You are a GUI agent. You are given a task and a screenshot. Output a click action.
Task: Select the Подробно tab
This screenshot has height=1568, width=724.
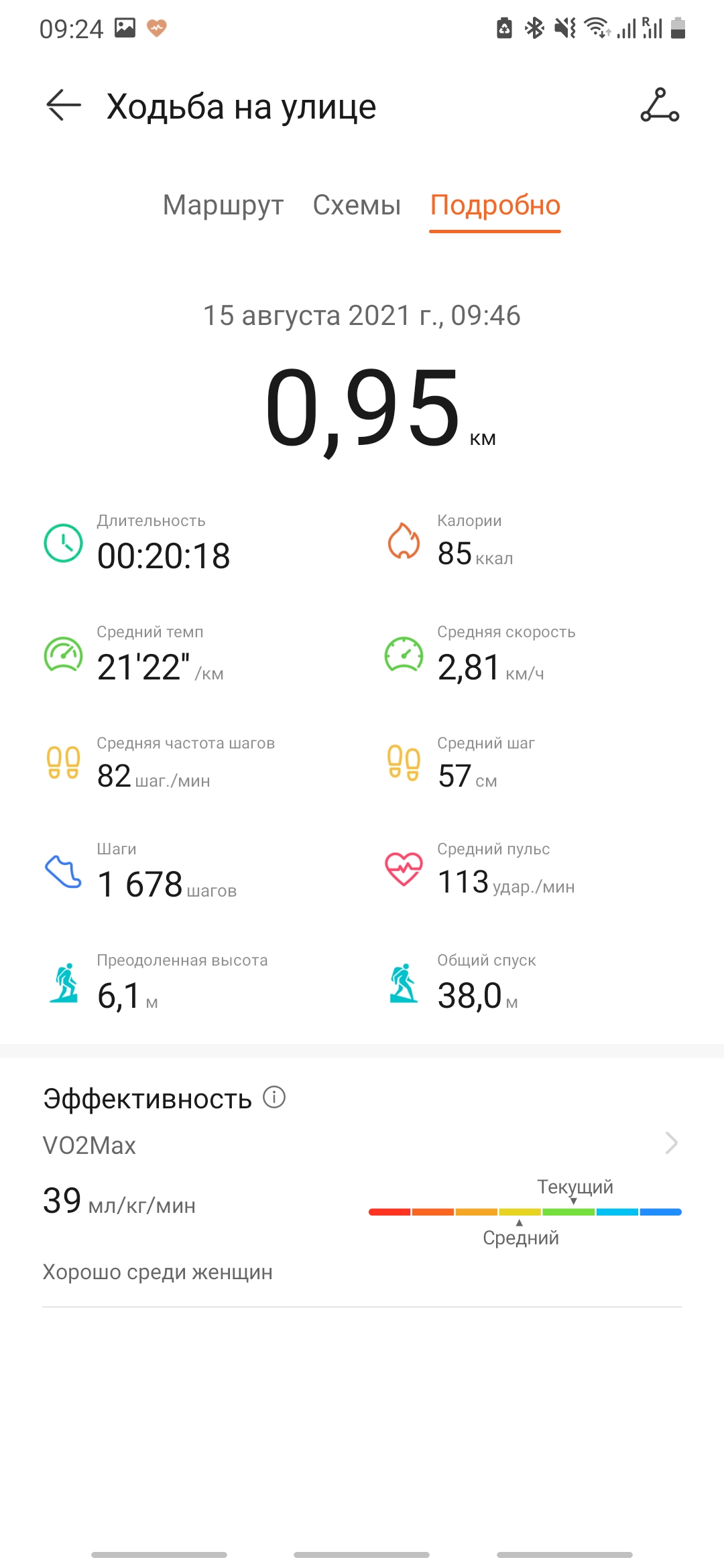coord(495,205)
